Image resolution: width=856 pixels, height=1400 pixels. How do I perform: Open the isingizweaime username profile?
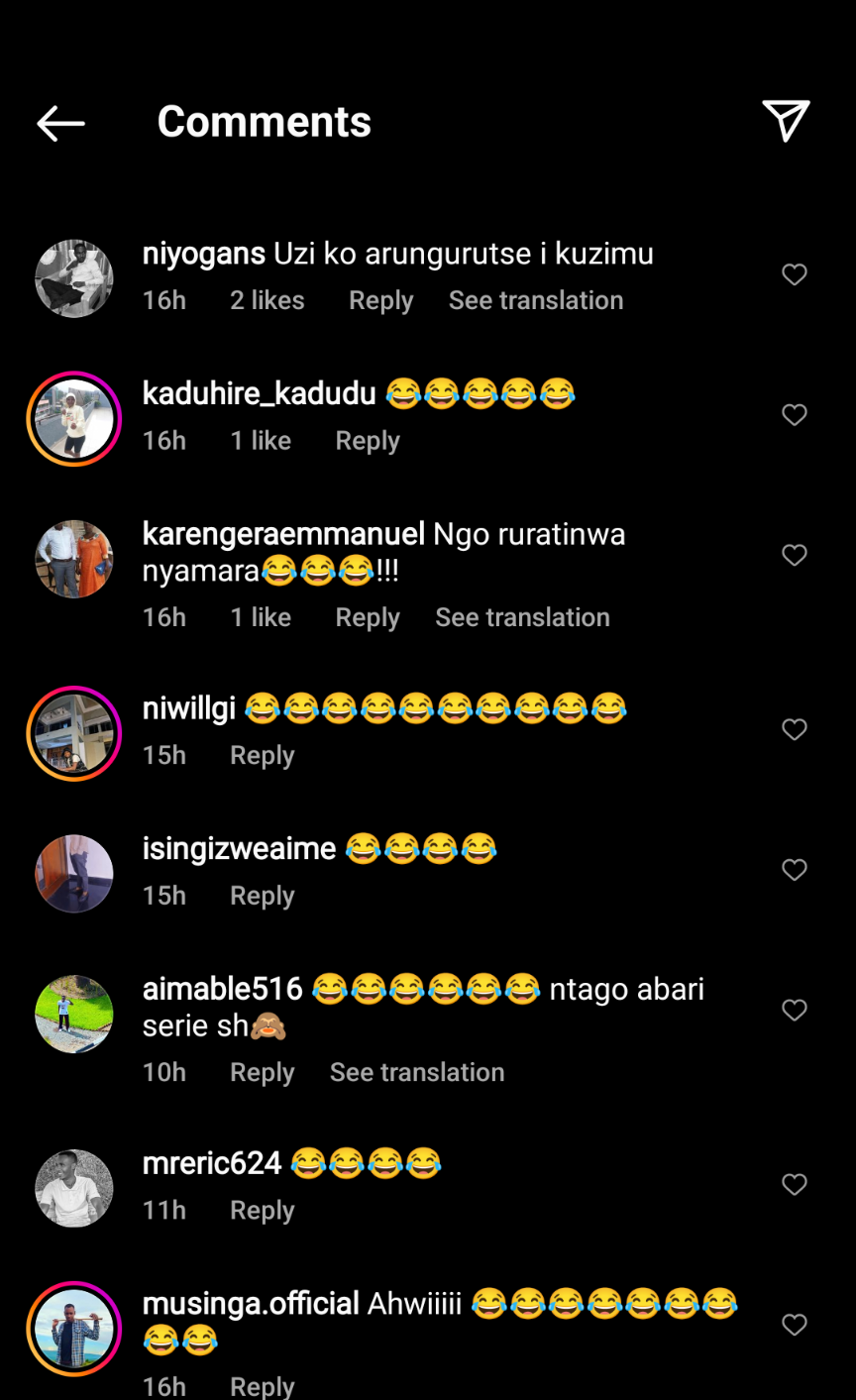(239, 849)
